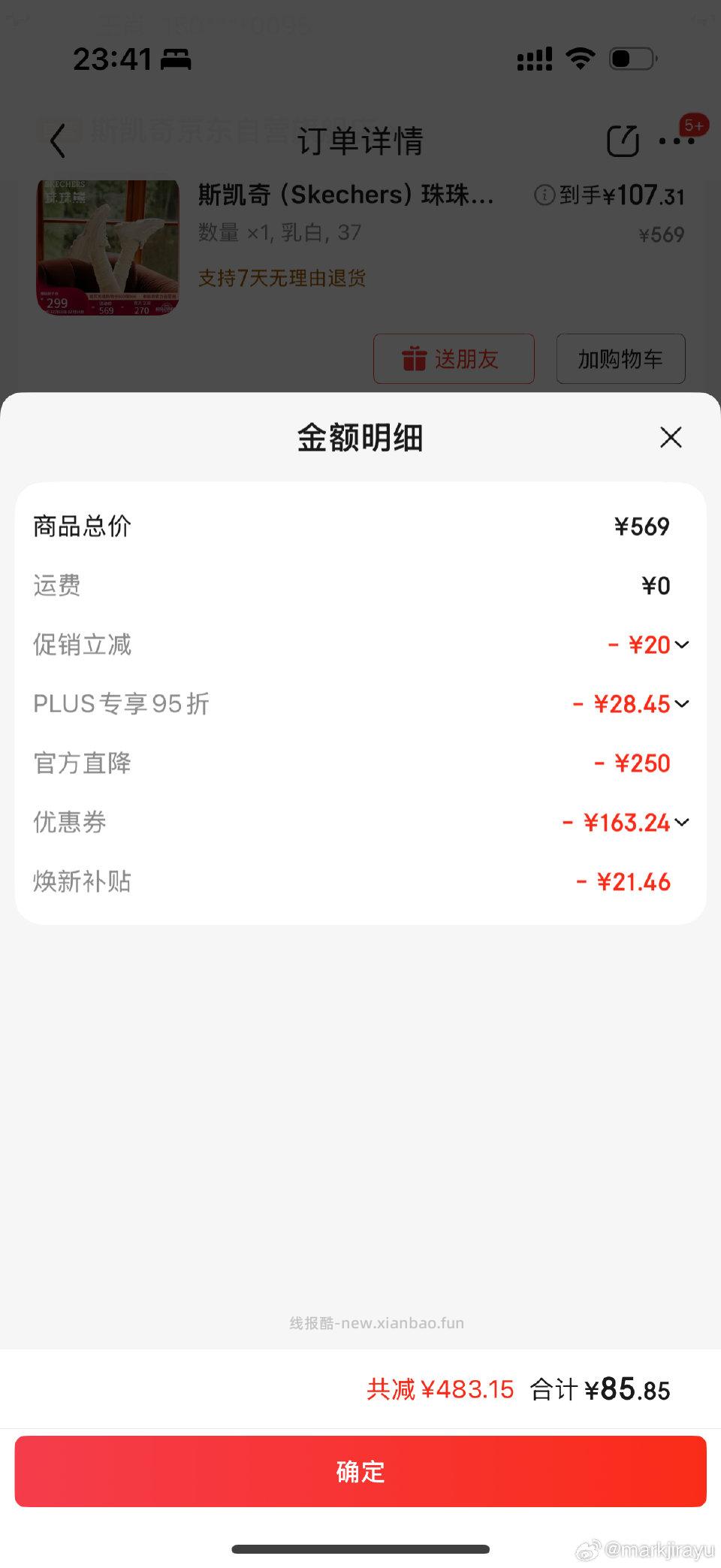Confirm with the 确定 button

click(x=360, y=1471)
